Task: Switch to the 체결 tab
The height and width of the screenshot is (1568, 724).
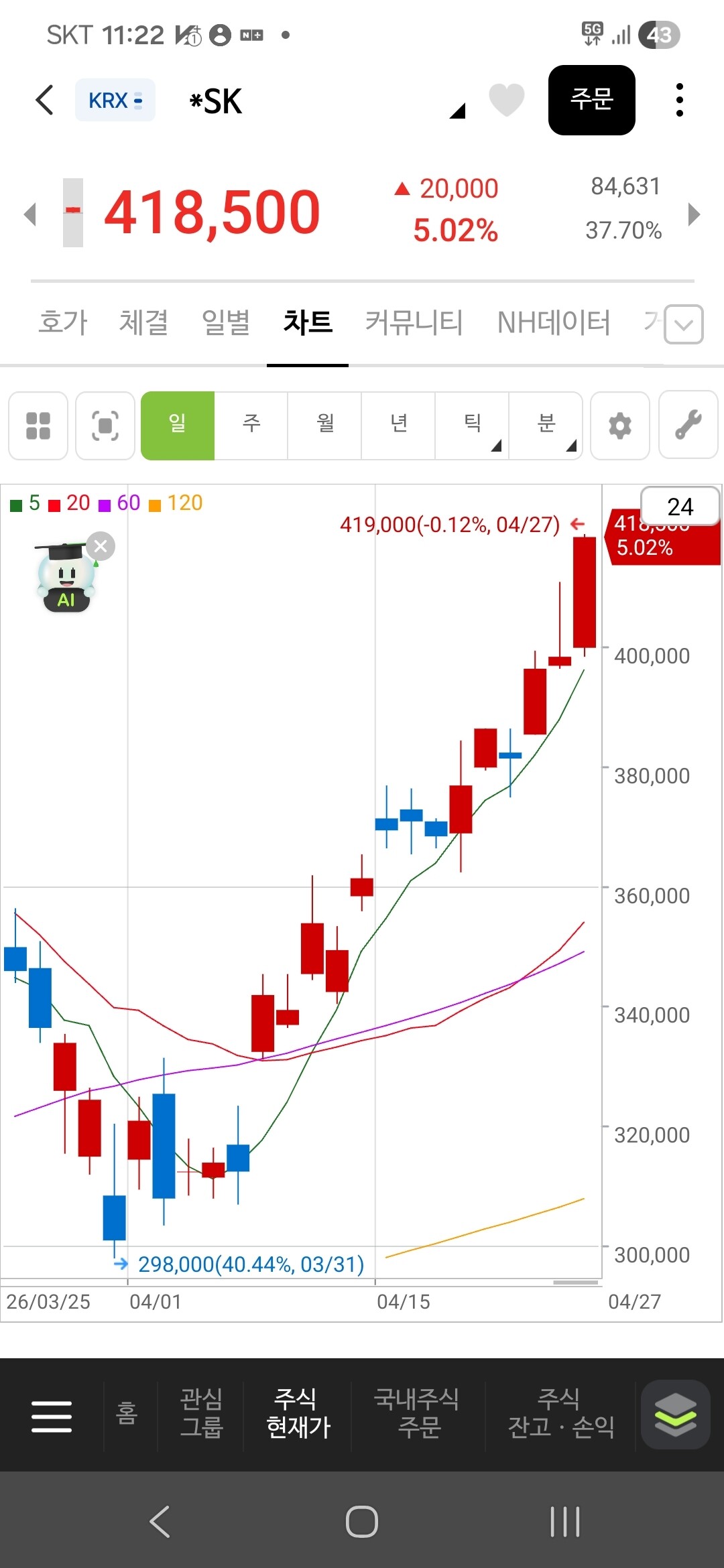Action: coord(143,322)
